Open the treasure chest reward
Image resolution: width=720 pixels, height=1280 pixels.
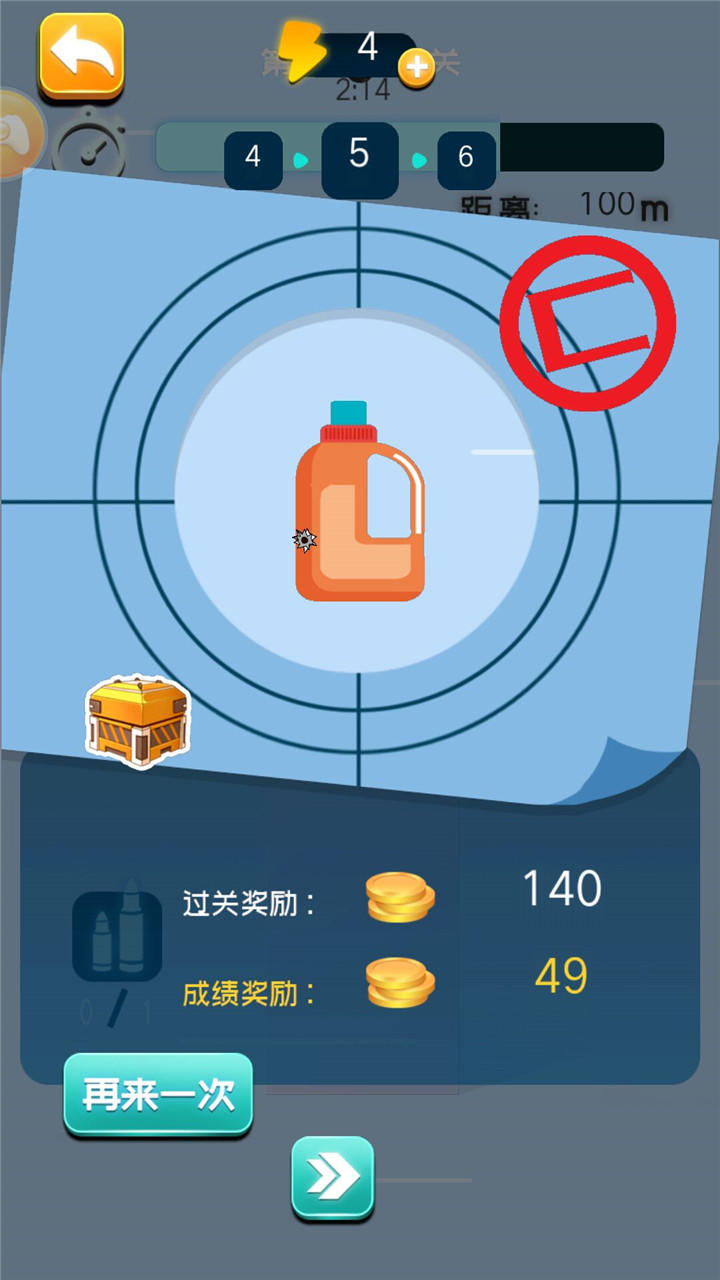pyautogui.click(x=137, y=720)
